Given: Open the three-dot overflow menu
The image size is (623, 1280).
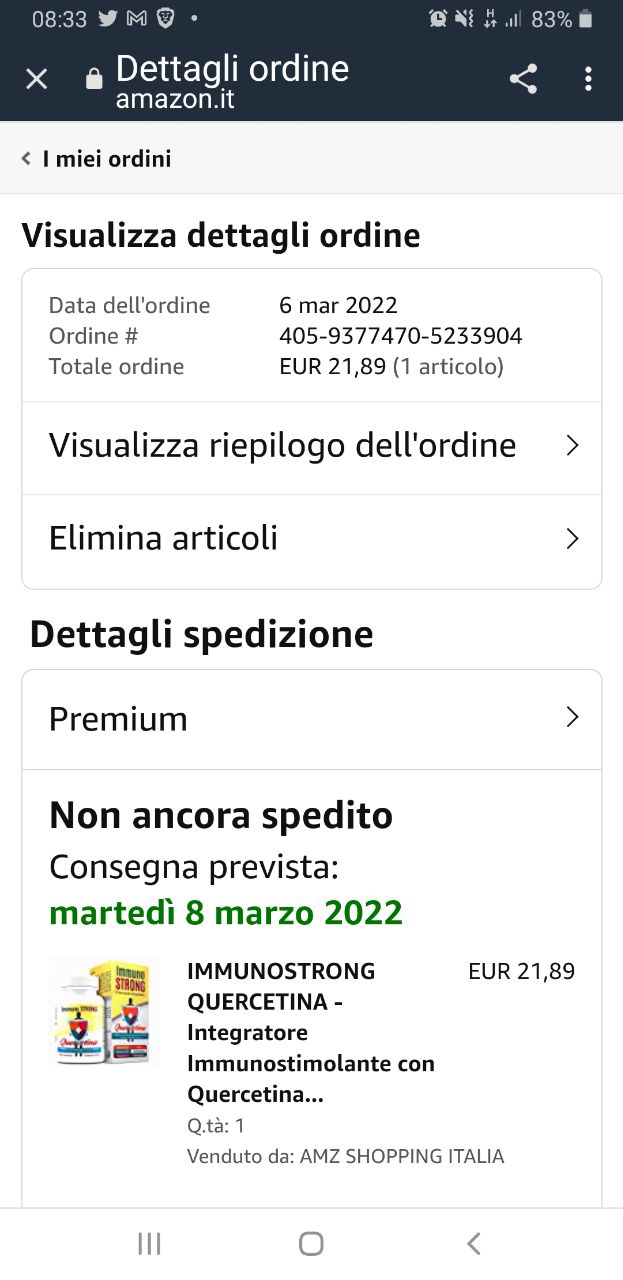Looking at the screenshot, I should (x=588, y=79).
